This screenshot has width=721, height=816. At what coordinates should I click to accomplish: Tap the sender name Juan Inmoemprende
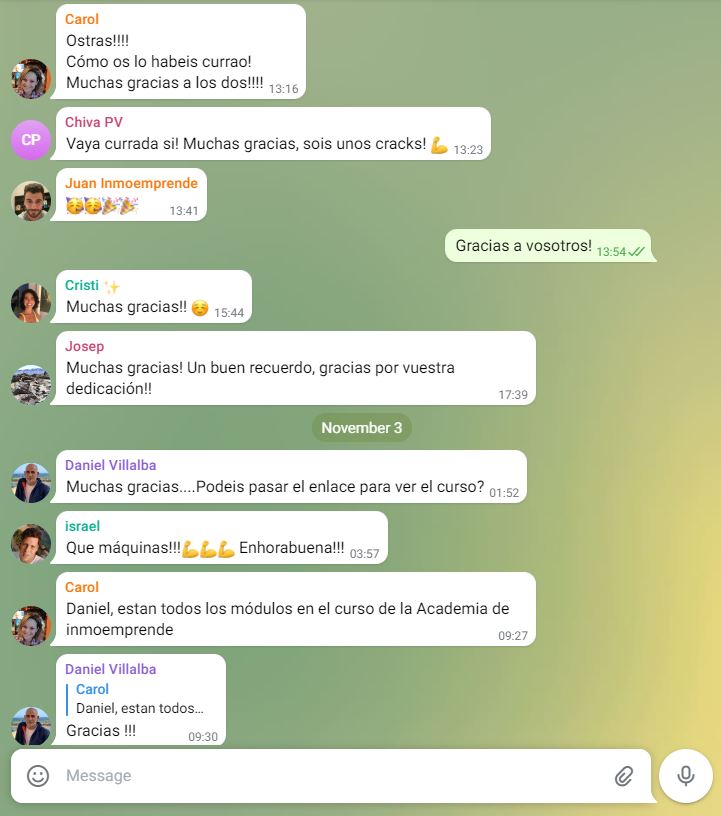[x=131, y=183]
